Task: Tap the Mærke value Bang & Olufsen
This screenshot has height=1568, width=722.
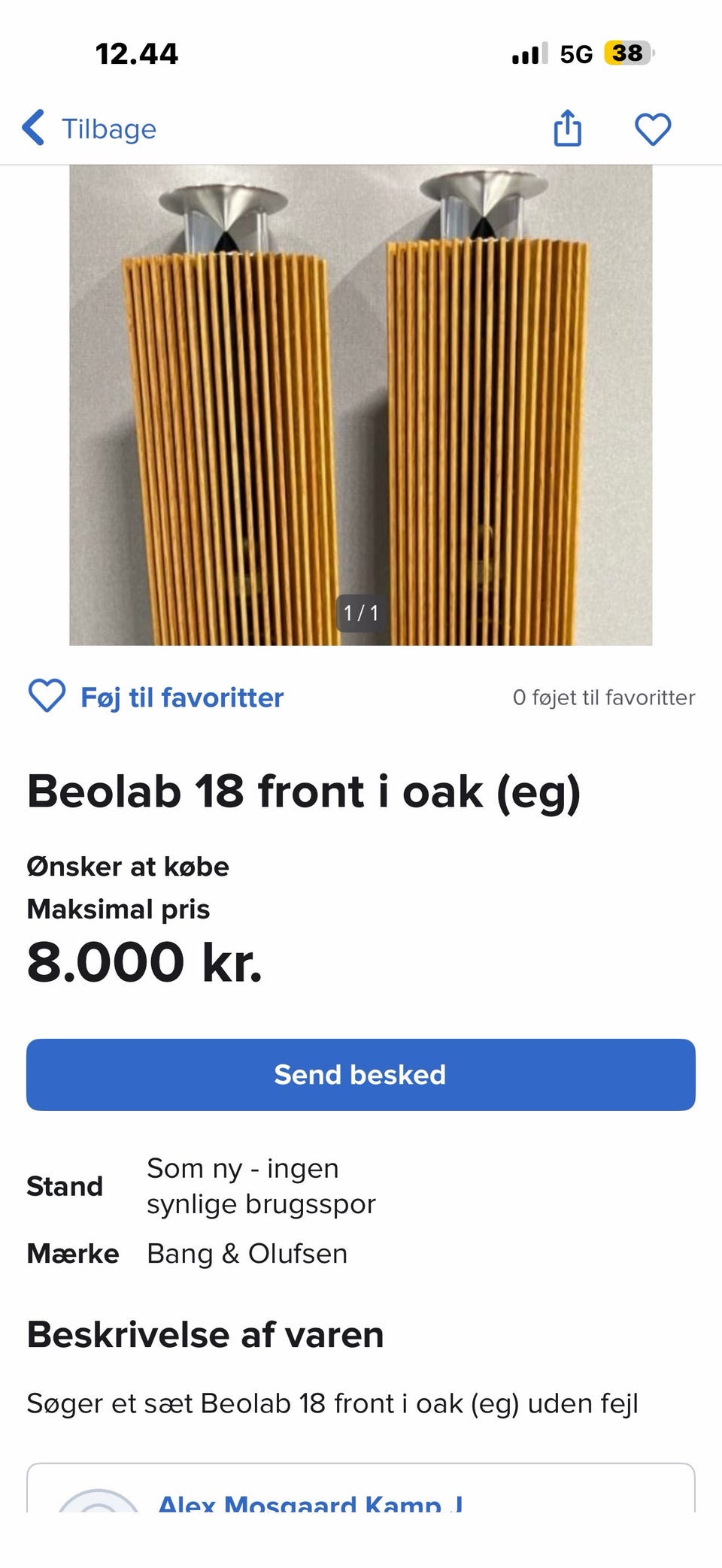Action: [246, 1253]
